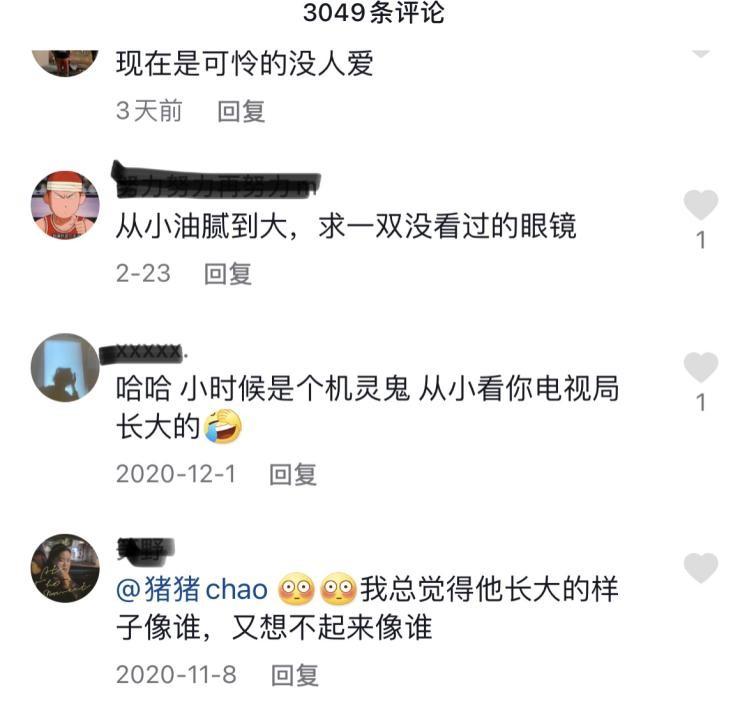Reply to the comment dated 2020-11-8
The image size is (747, 715).
[295, 674]
